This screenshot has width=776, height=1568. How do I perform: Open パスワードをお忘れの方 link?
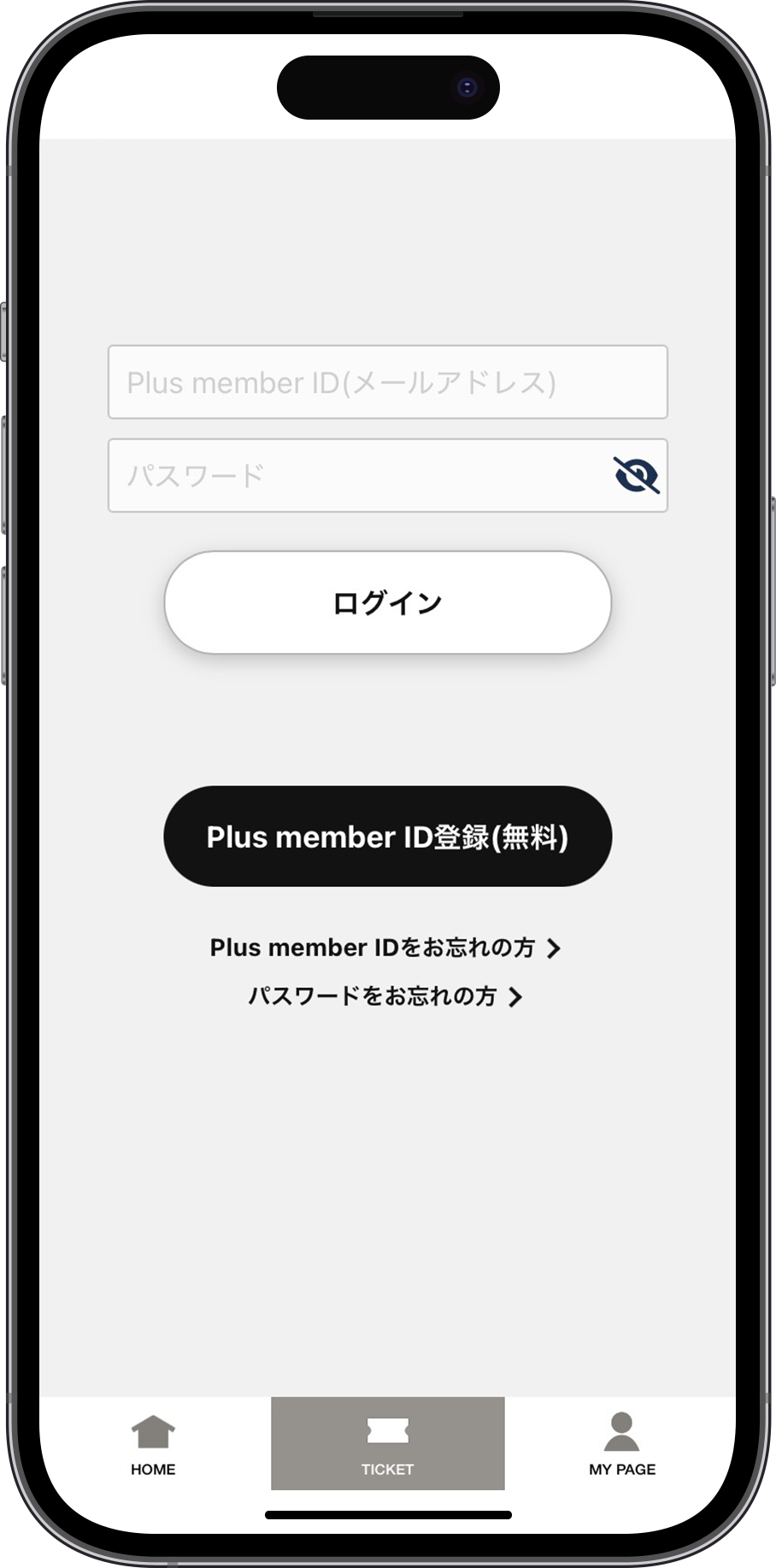pyautogui.click(x=385, y=996)
